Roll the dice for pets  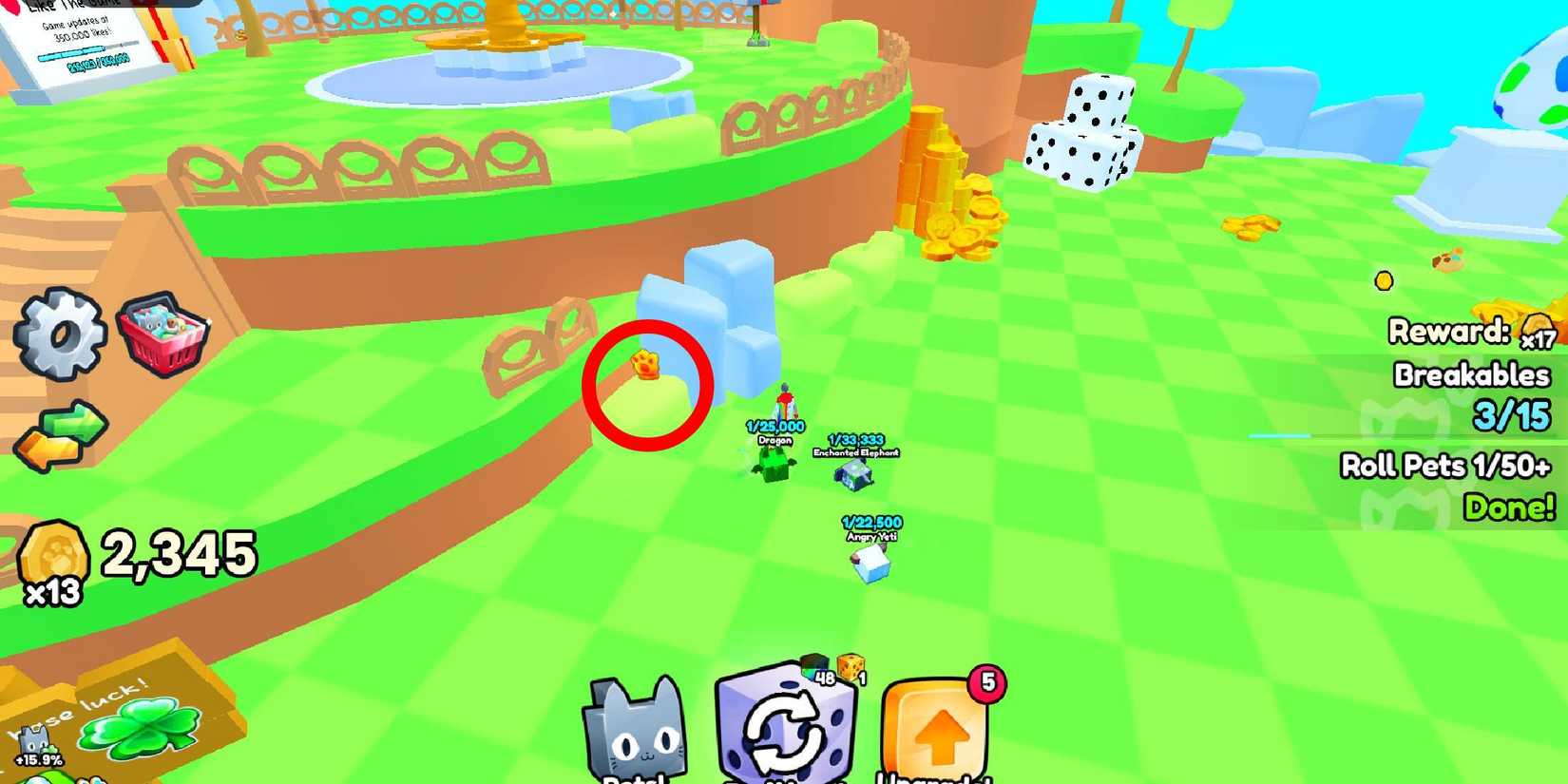[x=785, y=729]
